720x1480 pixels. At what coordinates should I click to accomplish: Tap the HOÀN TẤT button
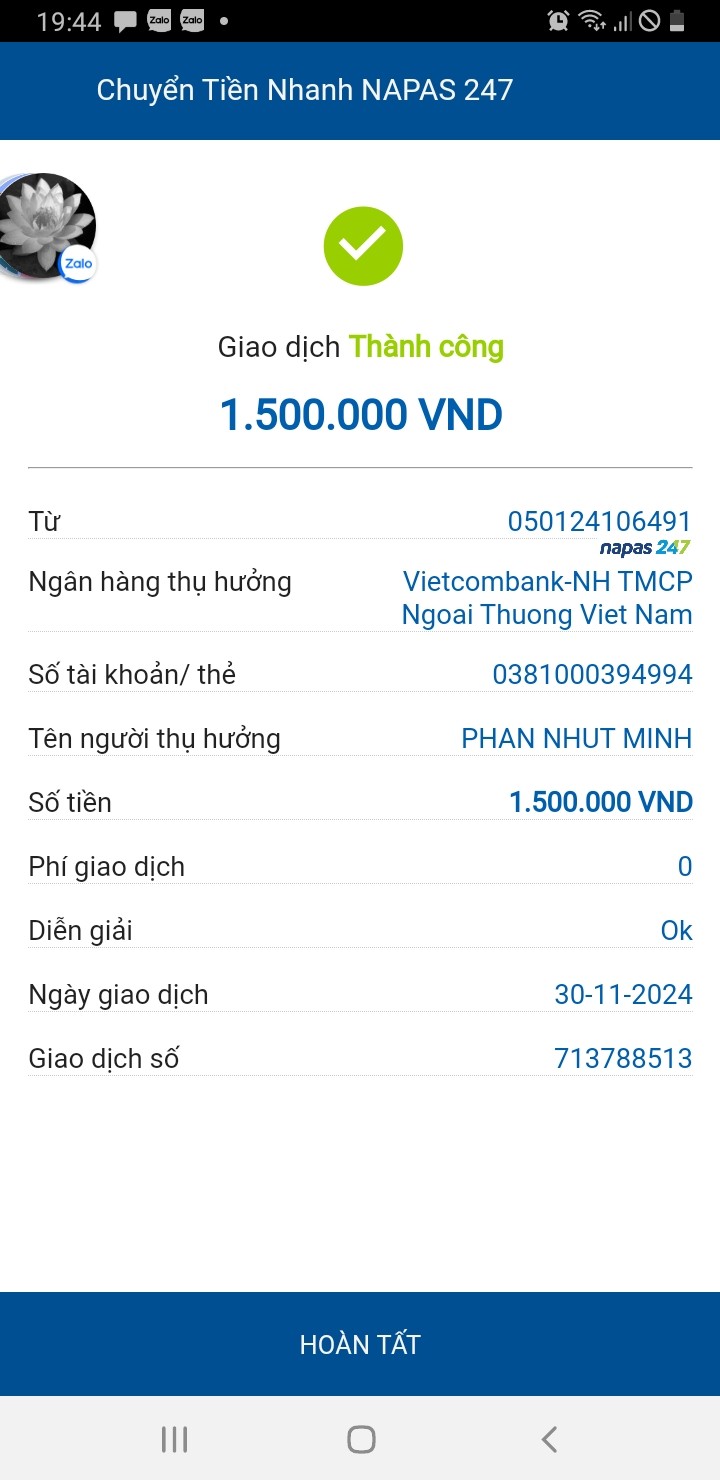pos(360,1344)
